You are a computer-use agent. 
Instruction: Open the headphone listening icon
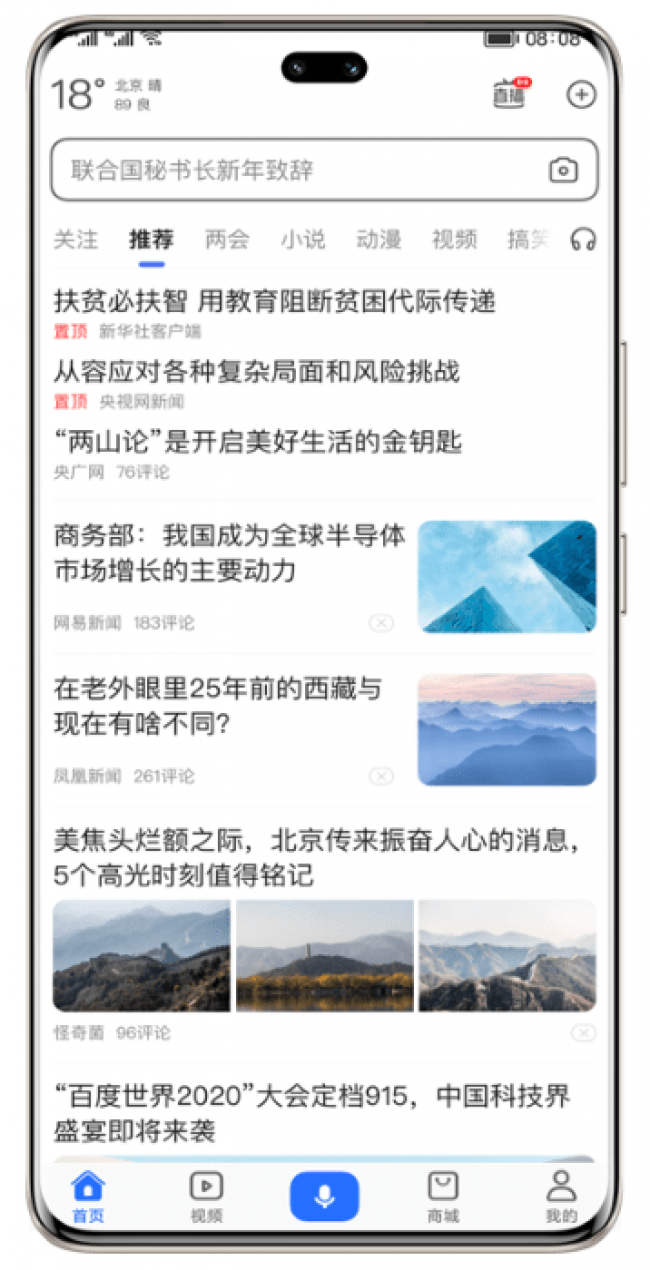point(583,240)
